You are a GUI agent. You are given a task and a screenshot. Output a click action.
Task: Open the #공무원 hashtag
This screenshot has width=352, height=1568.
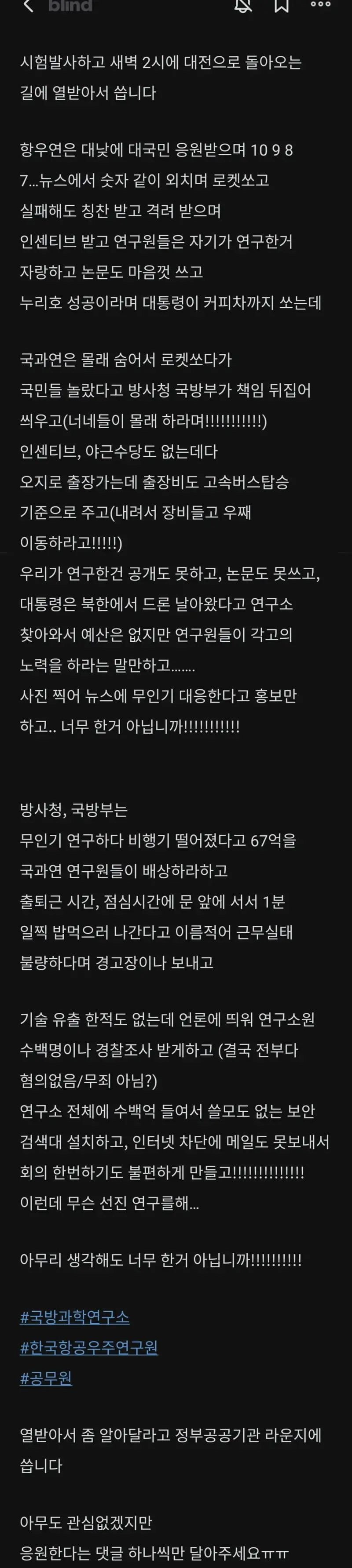click(46, 1361)
